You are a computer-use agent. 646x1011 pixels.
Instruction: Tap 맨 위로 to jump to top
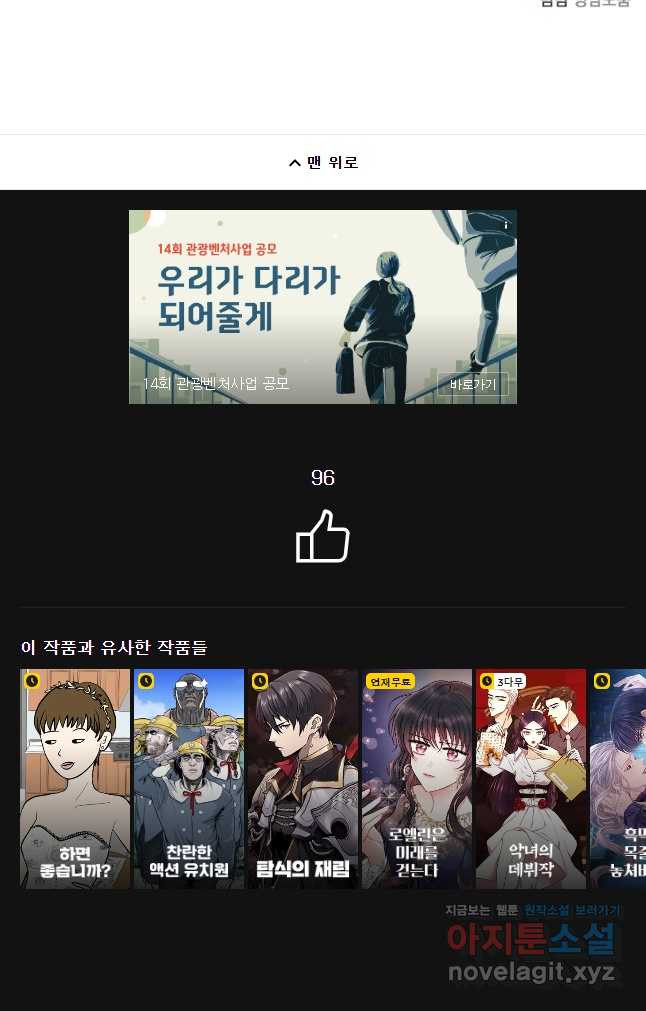(x=323, y=162)
